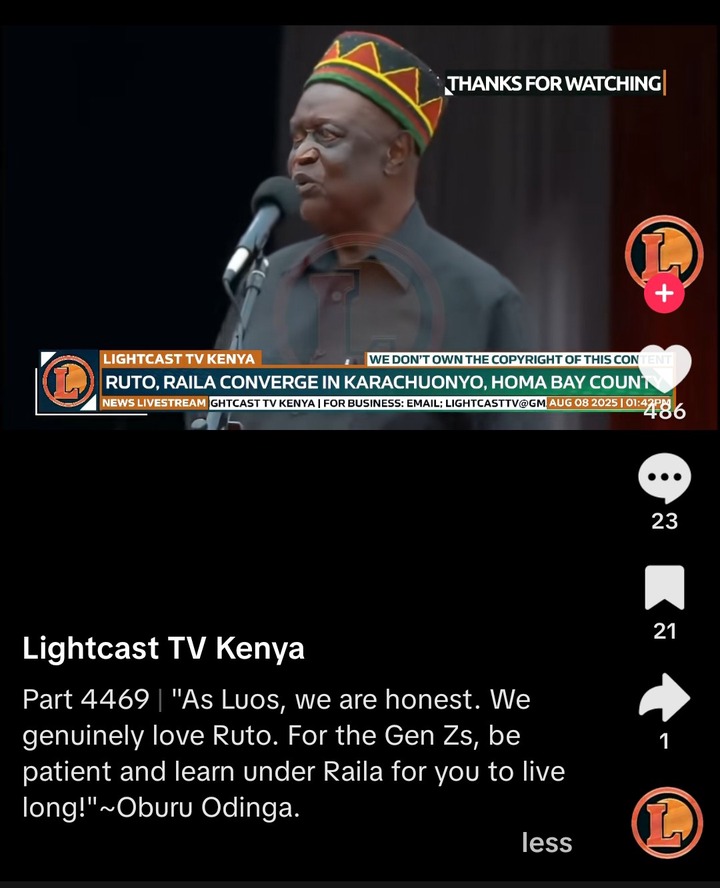Follow Lightcast TV Kenya with plus button
This screenshot has height=888, width=720.
click(x=663, y=294)
